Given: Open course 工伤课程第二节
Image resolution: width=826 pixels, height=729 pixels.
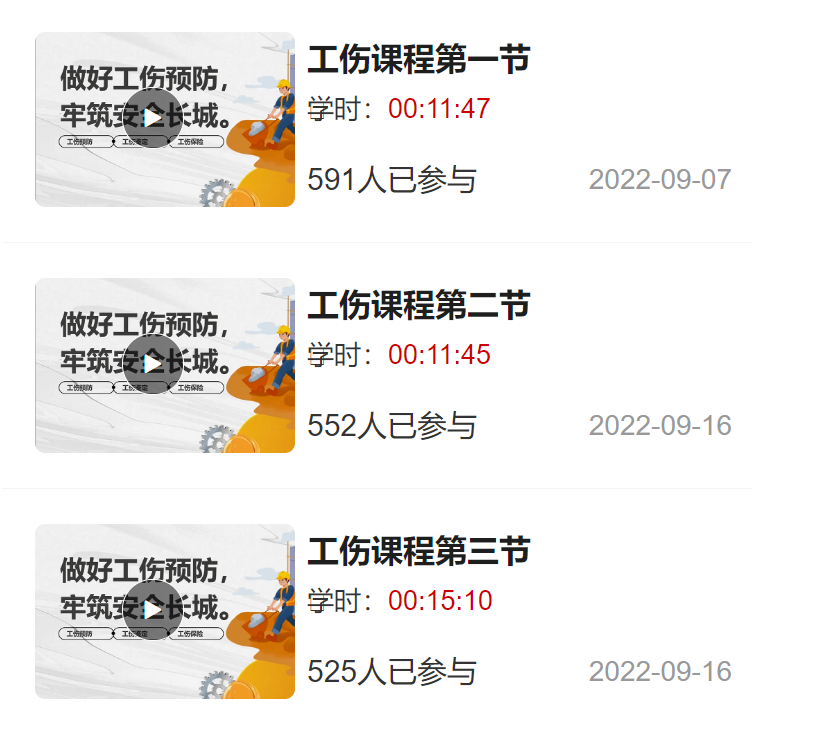Looking at the screenshot, I should (x=418, y=306).
